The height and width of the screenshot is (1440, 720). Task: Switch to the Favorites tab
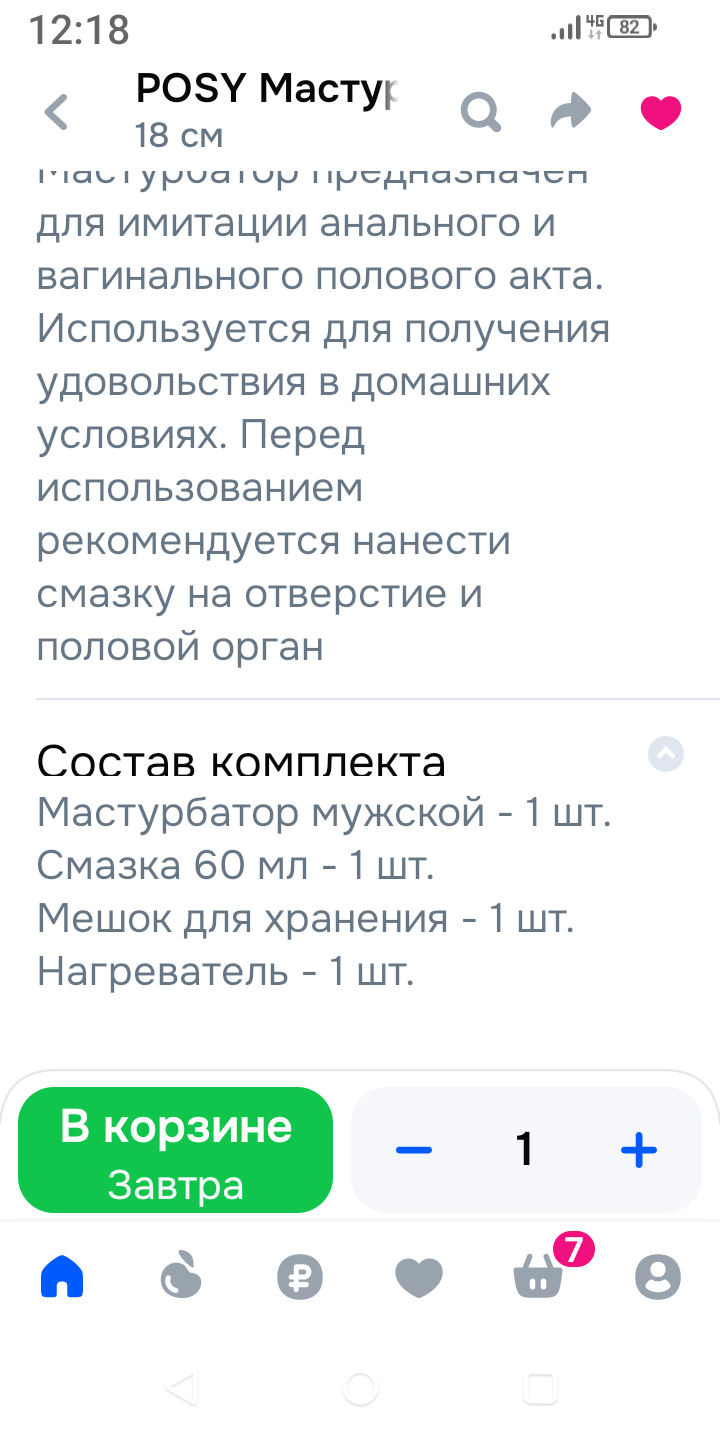(419, 1277)
